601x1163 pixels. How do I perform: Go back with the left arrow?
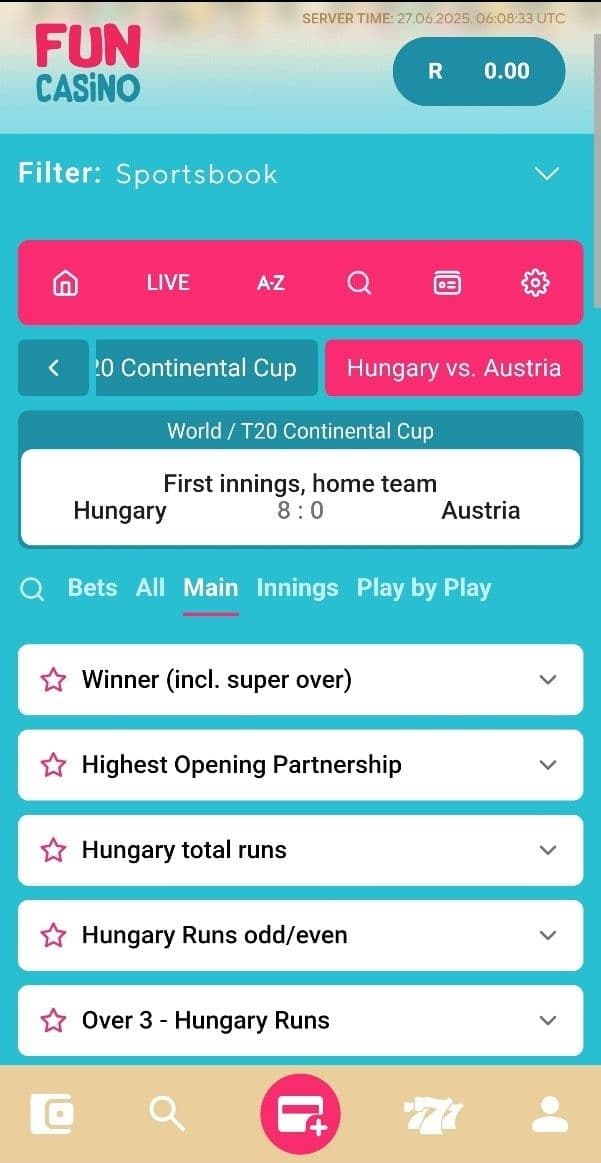[54, 368]
